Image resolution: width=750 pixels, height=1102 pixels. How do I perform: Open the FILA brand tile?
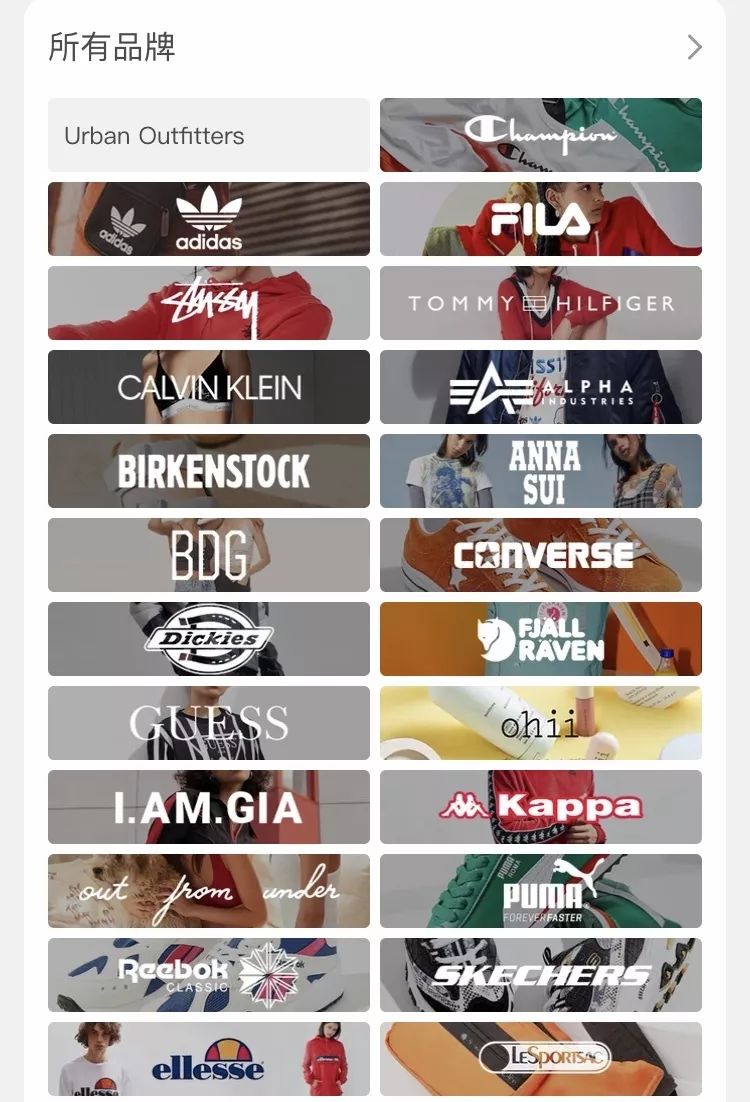(540, 219)
